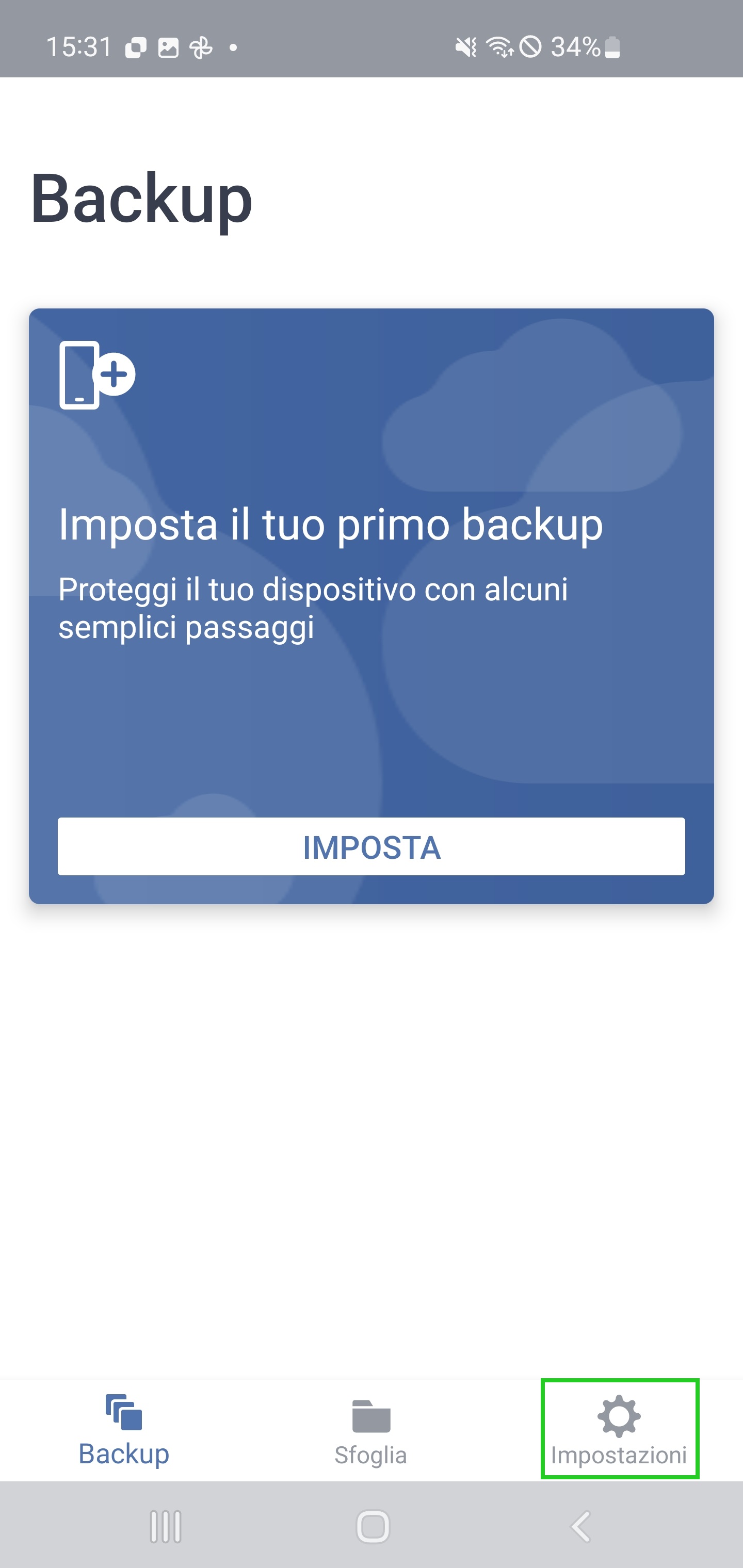Screen dimensions: 743x1568
Task: Open the recent apps overview
Action: coord(166,1527)
